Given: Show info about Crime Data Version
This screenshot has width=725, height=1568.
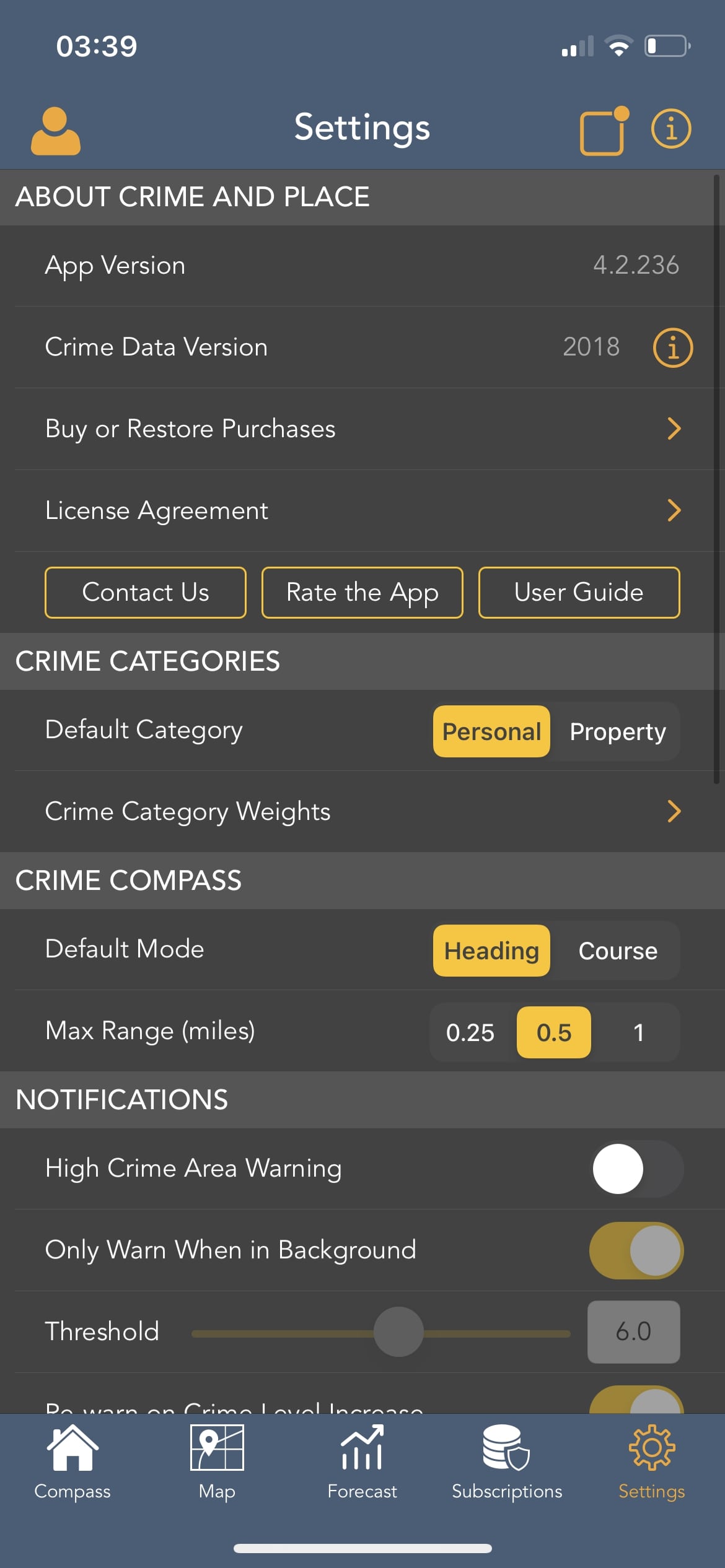Looking at the screenshot, I should click(672, 347).
